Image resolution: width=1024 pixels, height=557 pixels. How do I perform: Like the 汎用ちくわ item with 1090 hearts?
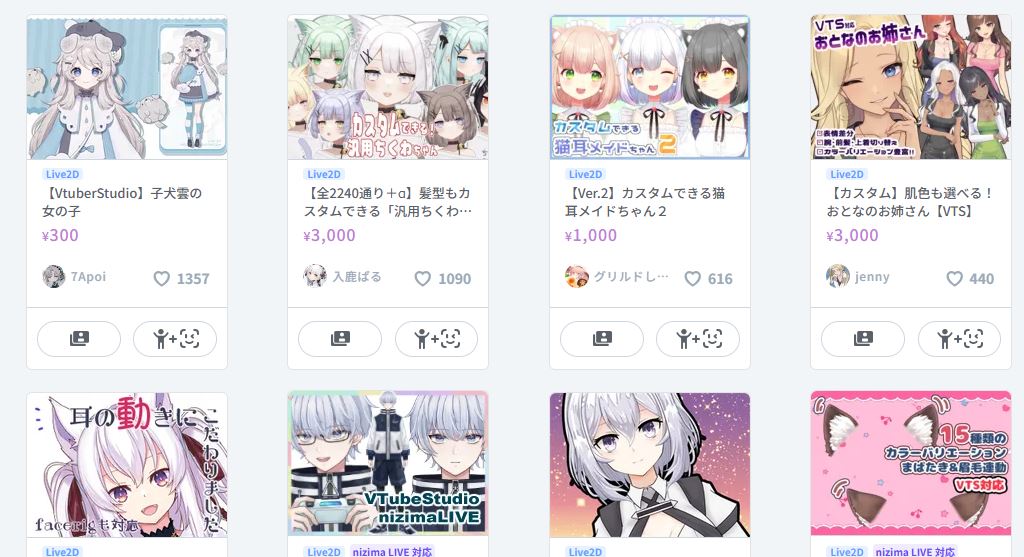(x=423, y=279)
